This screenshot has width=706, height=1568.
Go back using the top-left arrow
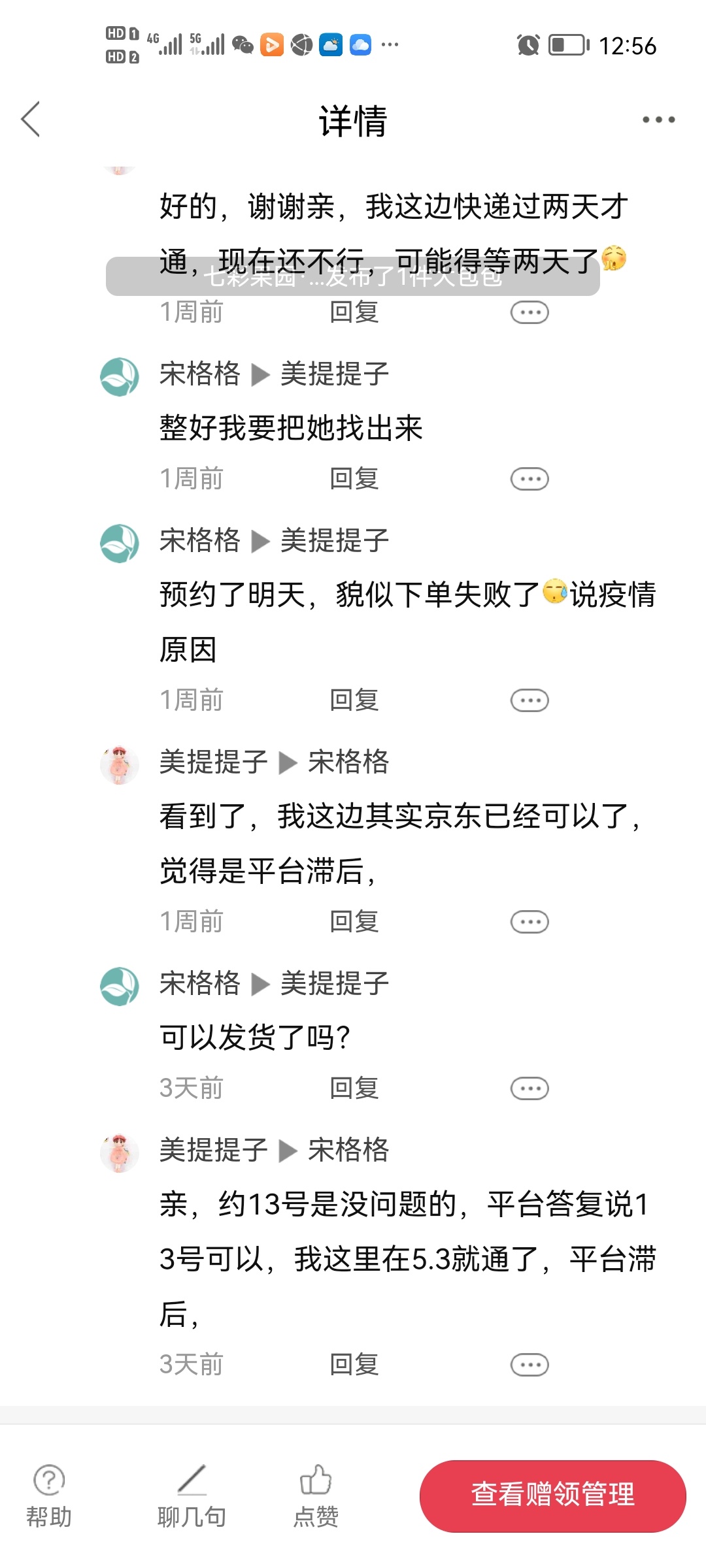[31, 120]
